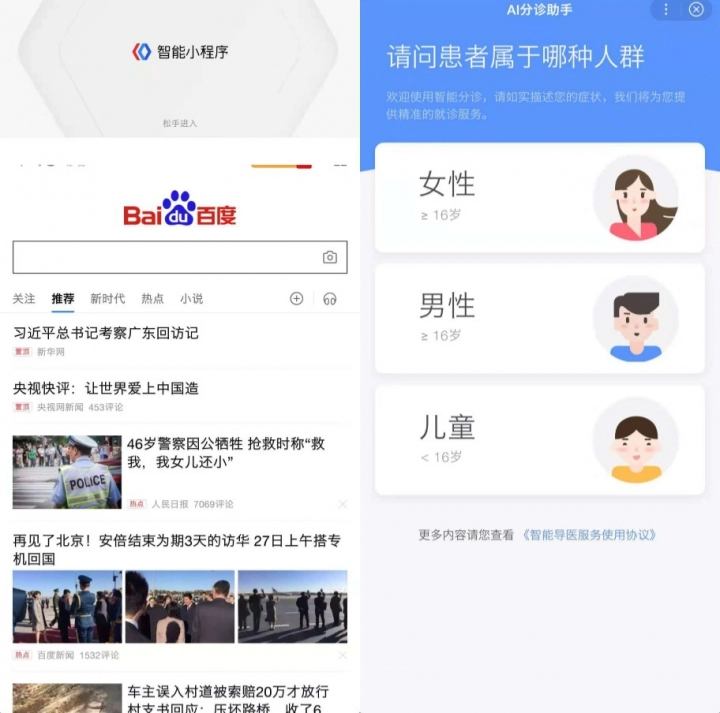This screenshot has height=713, width=720.
Task: Add a channel with the plus icon
Action: [296, 298]
